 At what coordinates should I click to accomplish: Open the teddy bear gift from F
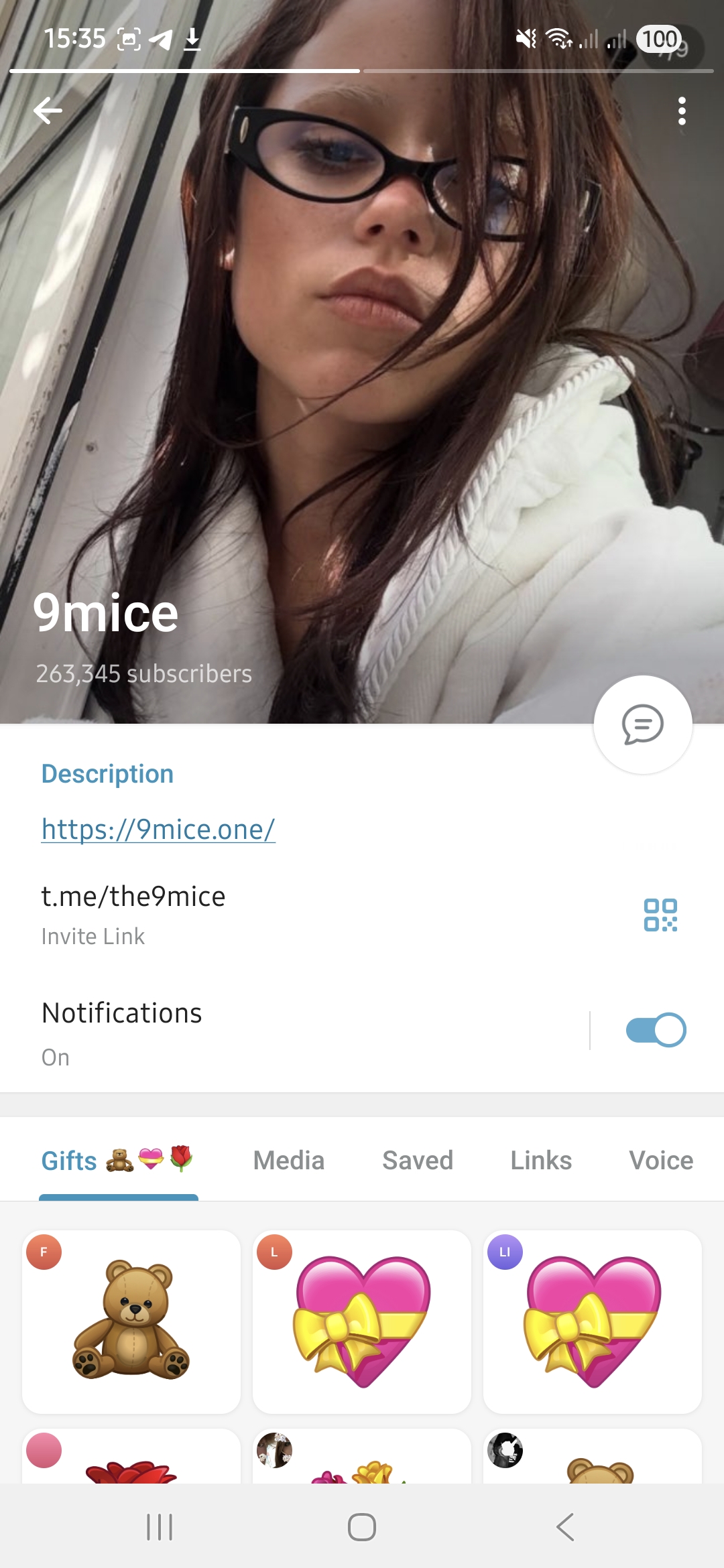tap(131, 1321)
